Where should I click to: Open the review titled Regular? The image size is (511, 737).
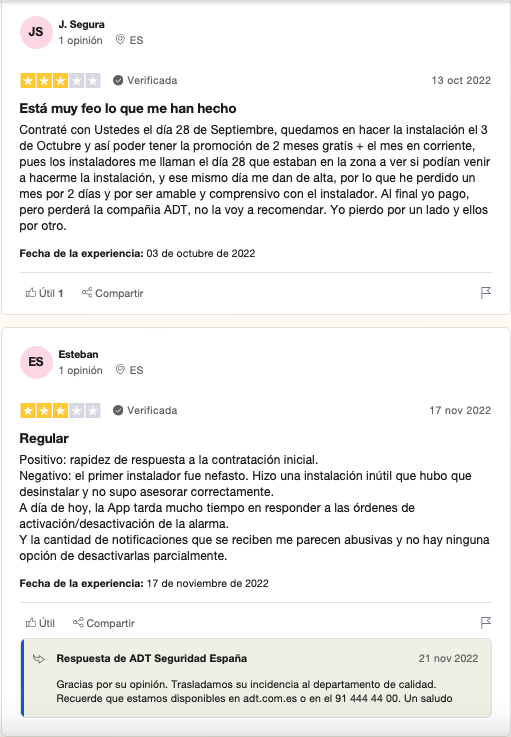pyautogui.click(x=44, y=439)
